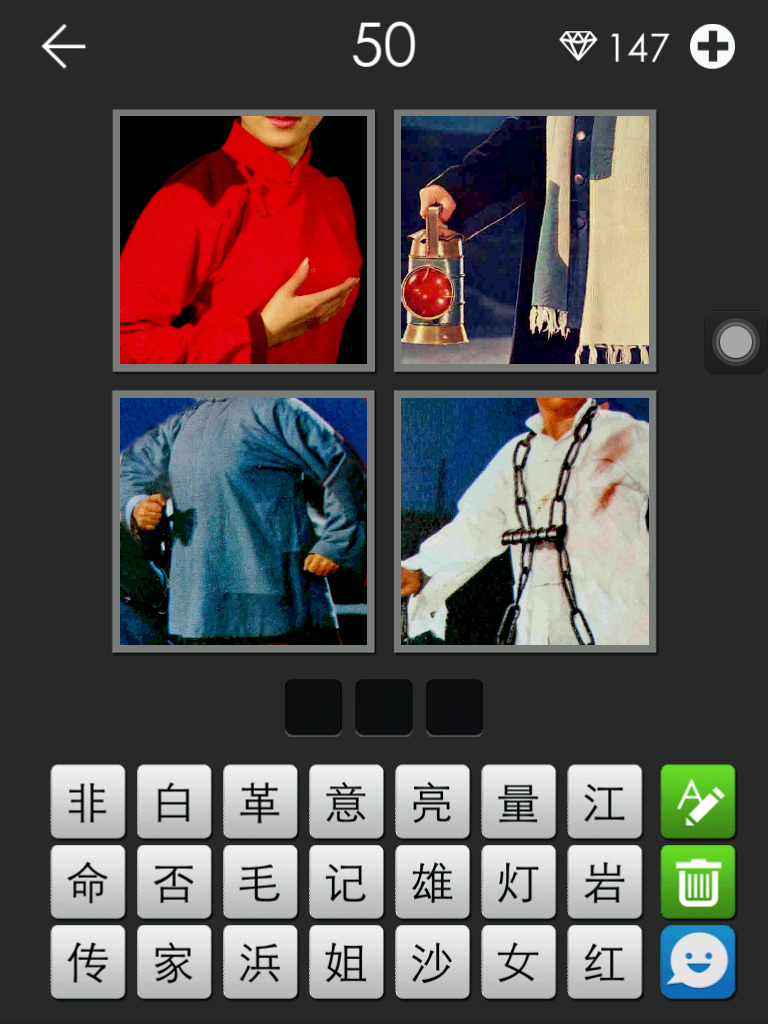Enlarge the red jacket picture
Viewport: 768px width, 1024px height.
[x=244, y=240]
